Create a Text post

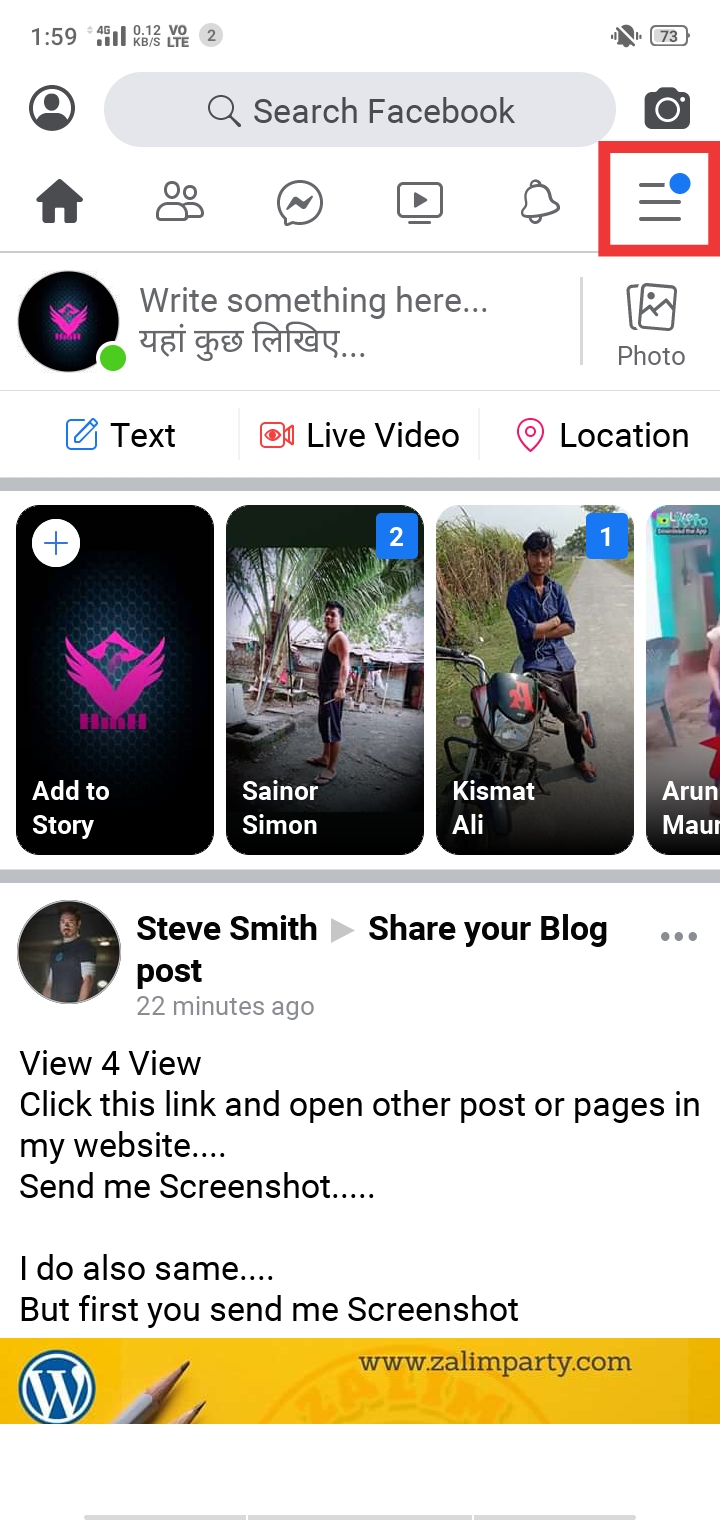pyautogui.click(x=120, y=435)
